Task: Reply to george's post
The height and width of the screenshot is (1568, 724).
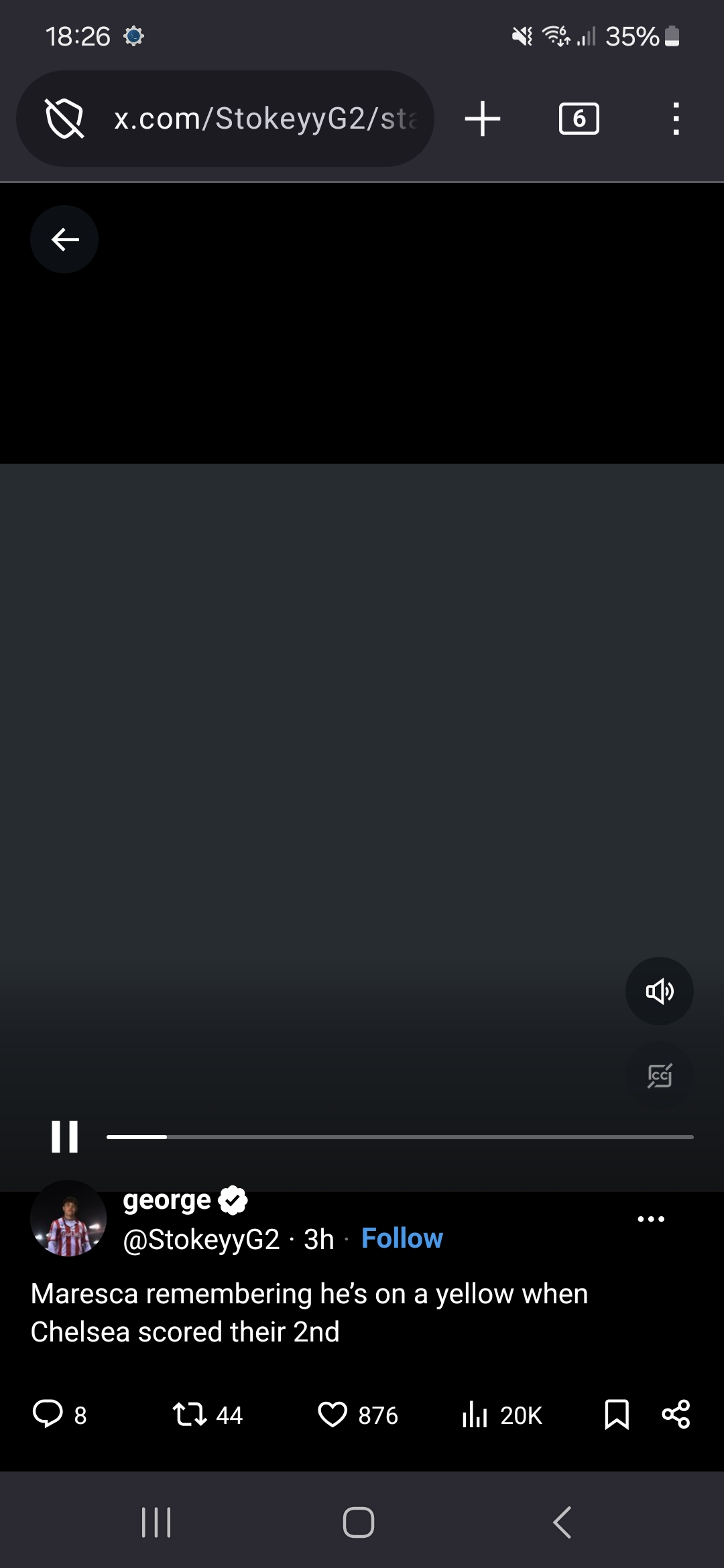Action: [48, 1414]
